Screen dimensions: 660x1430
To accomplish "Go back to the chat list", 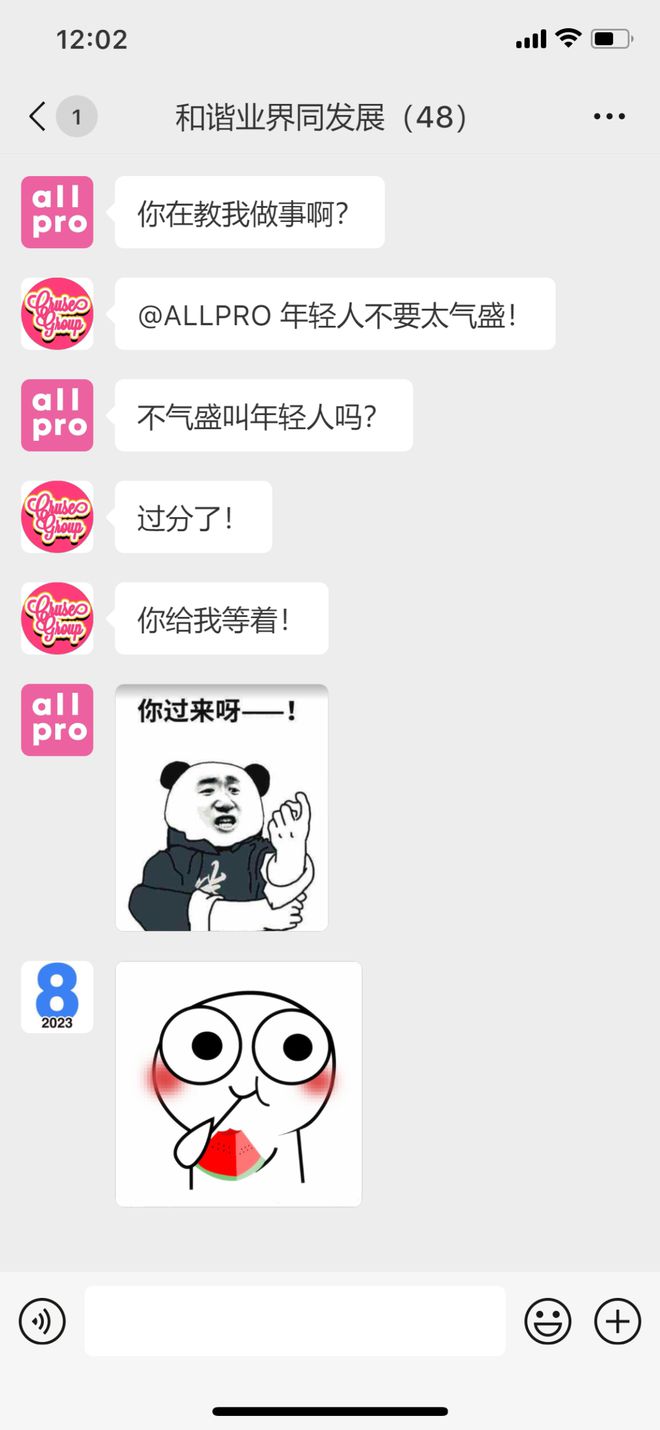I will (38, 117).
